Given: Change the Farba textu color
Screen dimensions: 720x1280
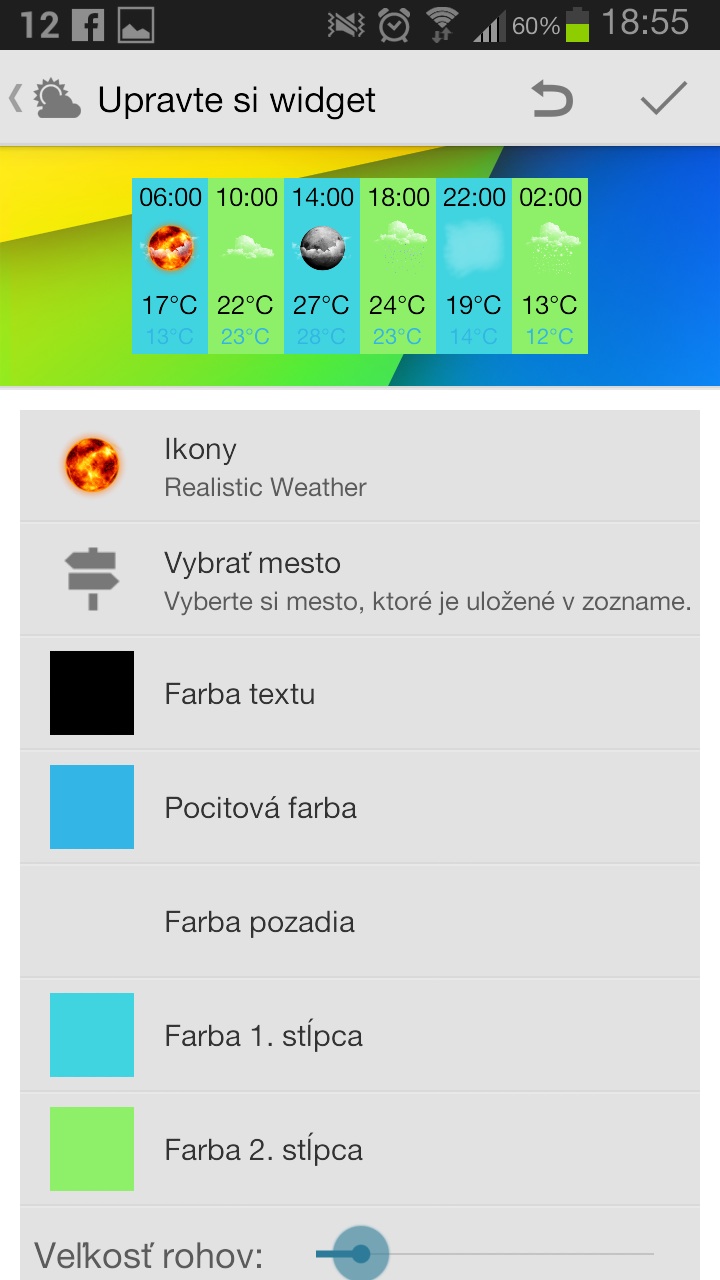Looking at the screenshot, I should coord(360,693).
